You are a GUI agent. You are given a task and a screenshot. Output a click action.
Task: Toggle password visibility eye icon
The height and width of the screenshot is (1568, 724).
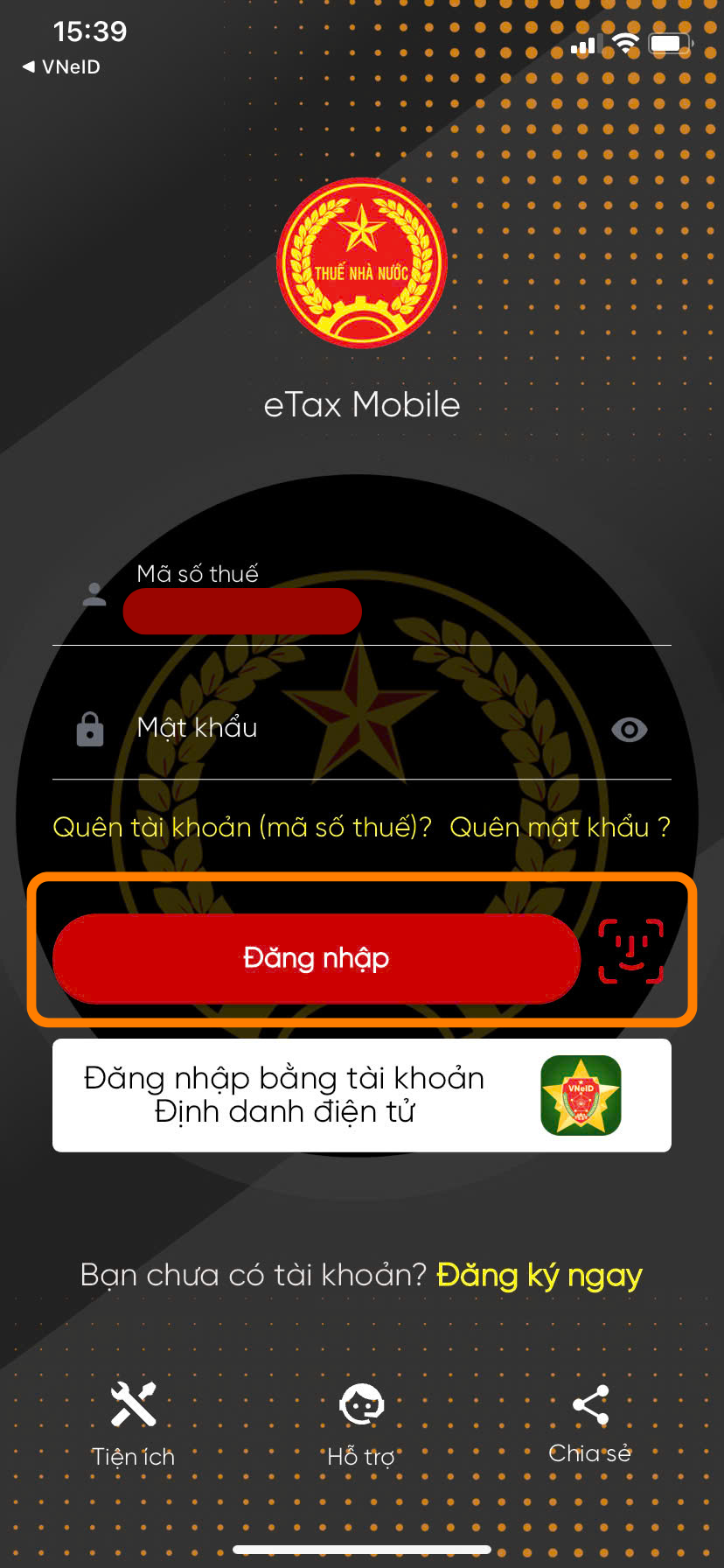629,729
